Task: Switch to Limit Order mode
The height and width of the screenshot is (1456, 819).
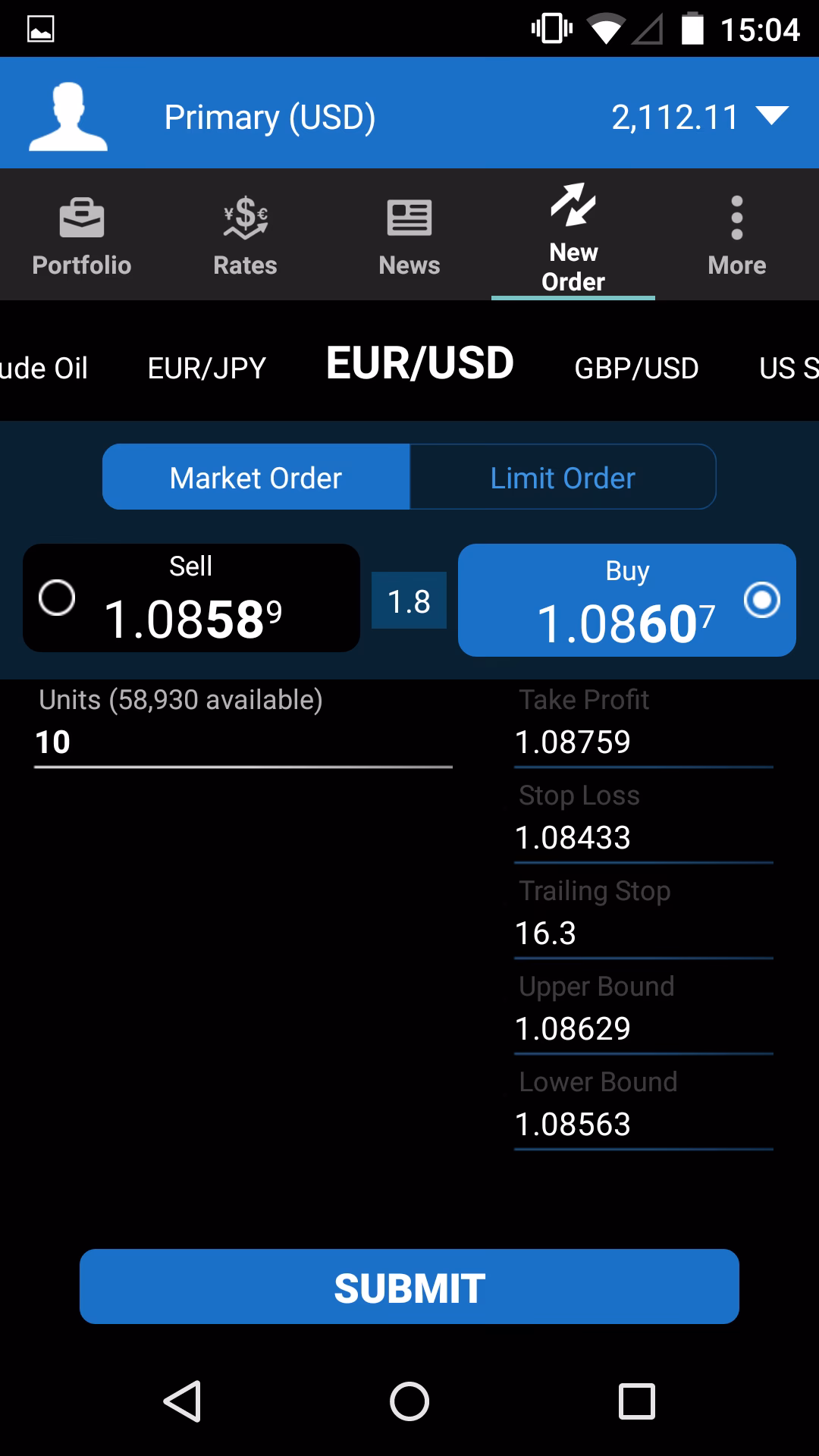Action: point(562,477)
